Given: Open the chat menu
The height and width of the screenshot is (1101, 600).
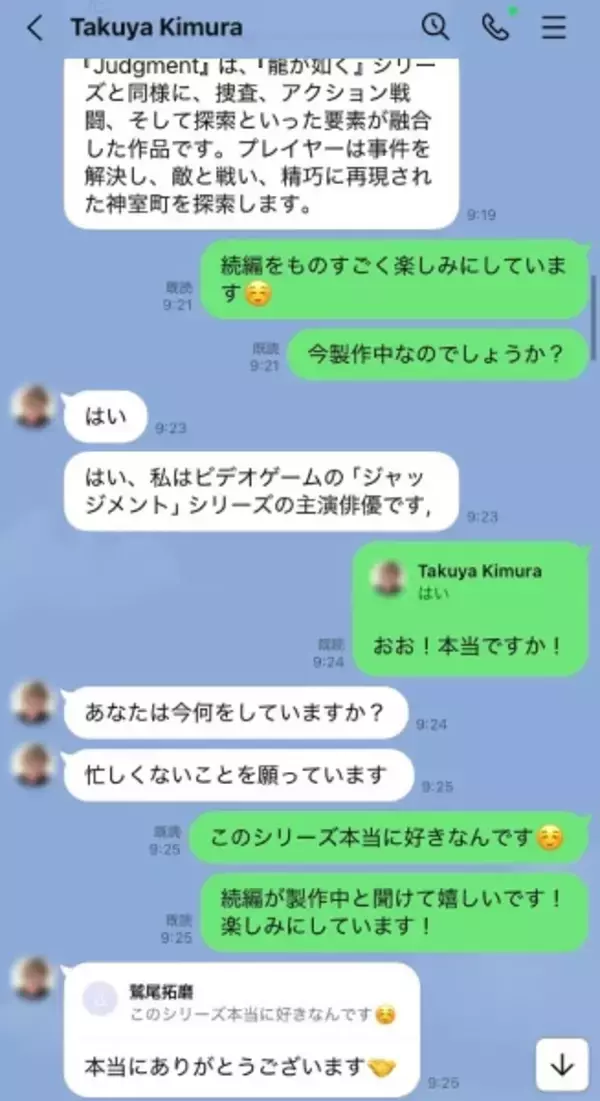Looking at the screenshot, I should [x=554, y=28].
